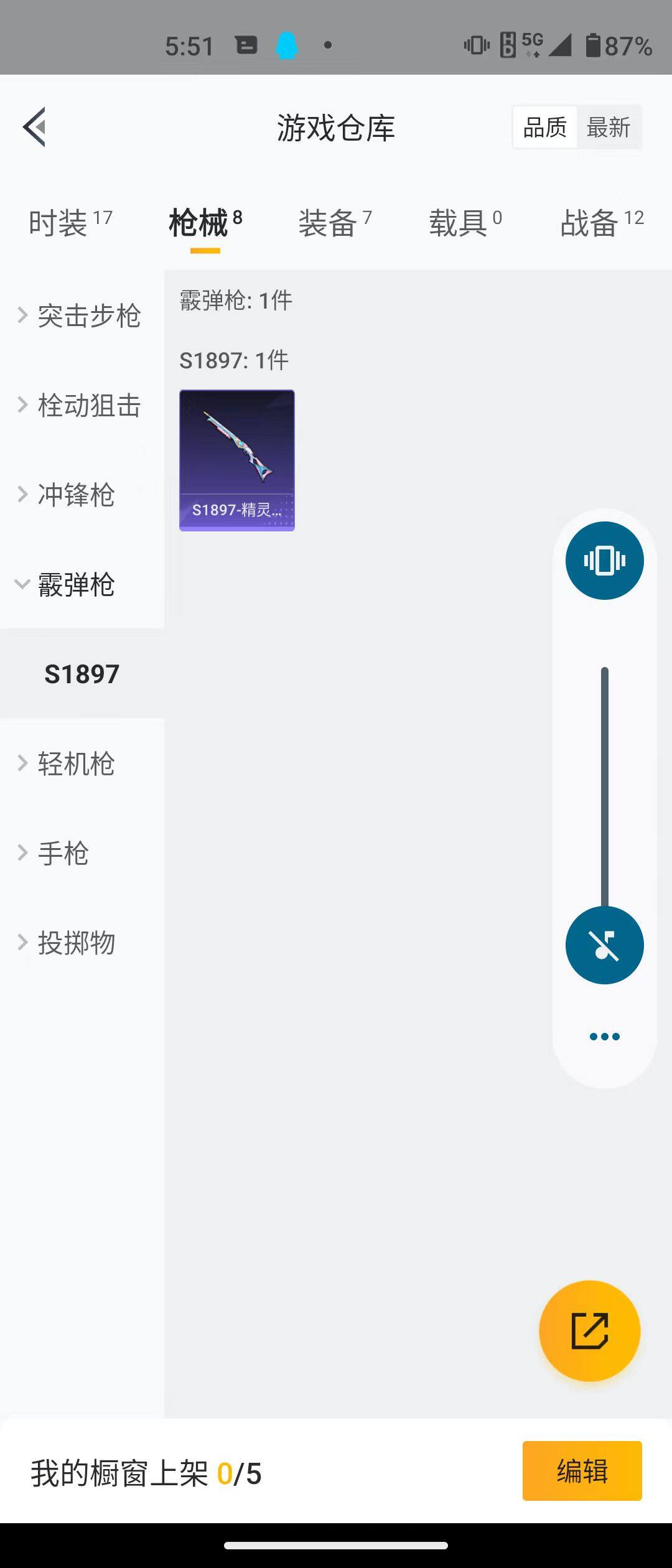Tap the message icon in status bar

coord(245,44)
